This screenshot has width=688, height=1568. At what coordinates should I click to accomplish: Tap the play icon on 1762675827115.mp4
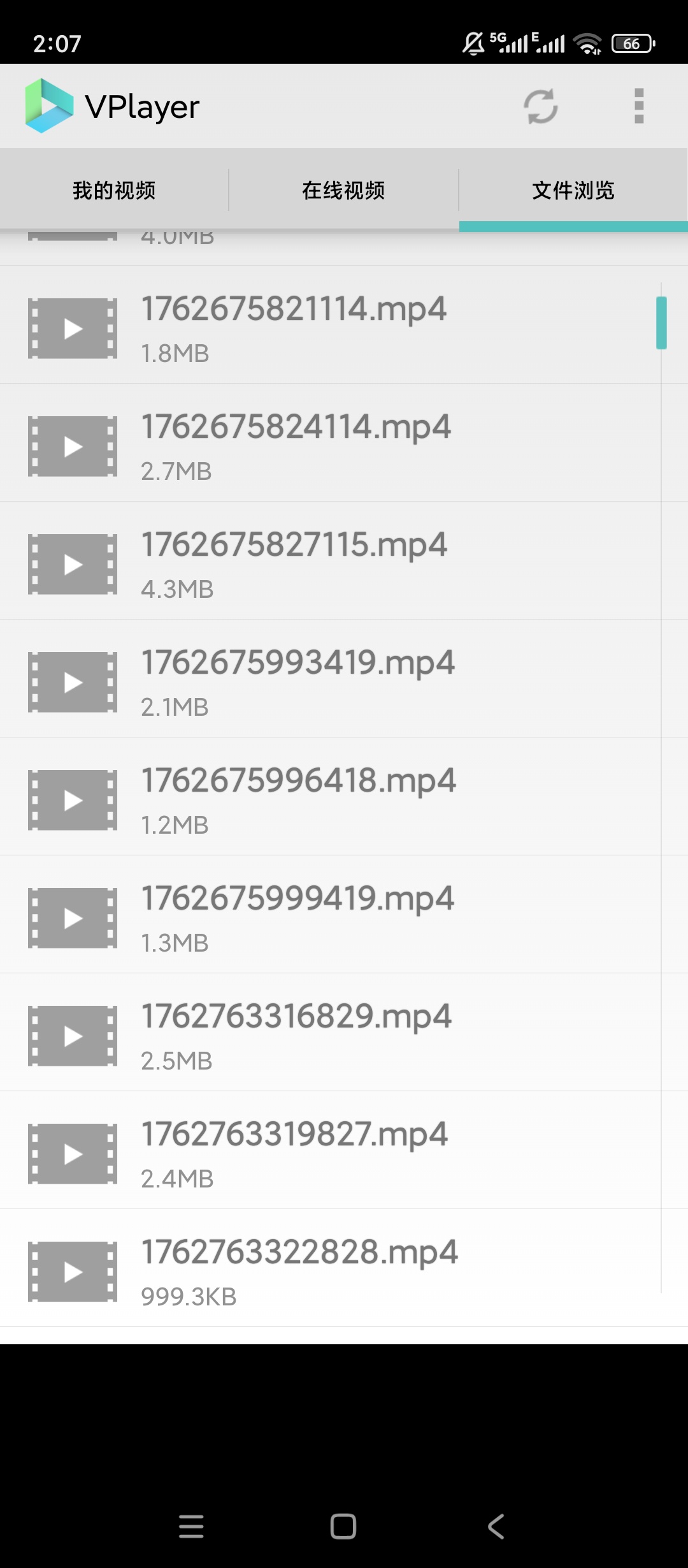coord(72,563)
